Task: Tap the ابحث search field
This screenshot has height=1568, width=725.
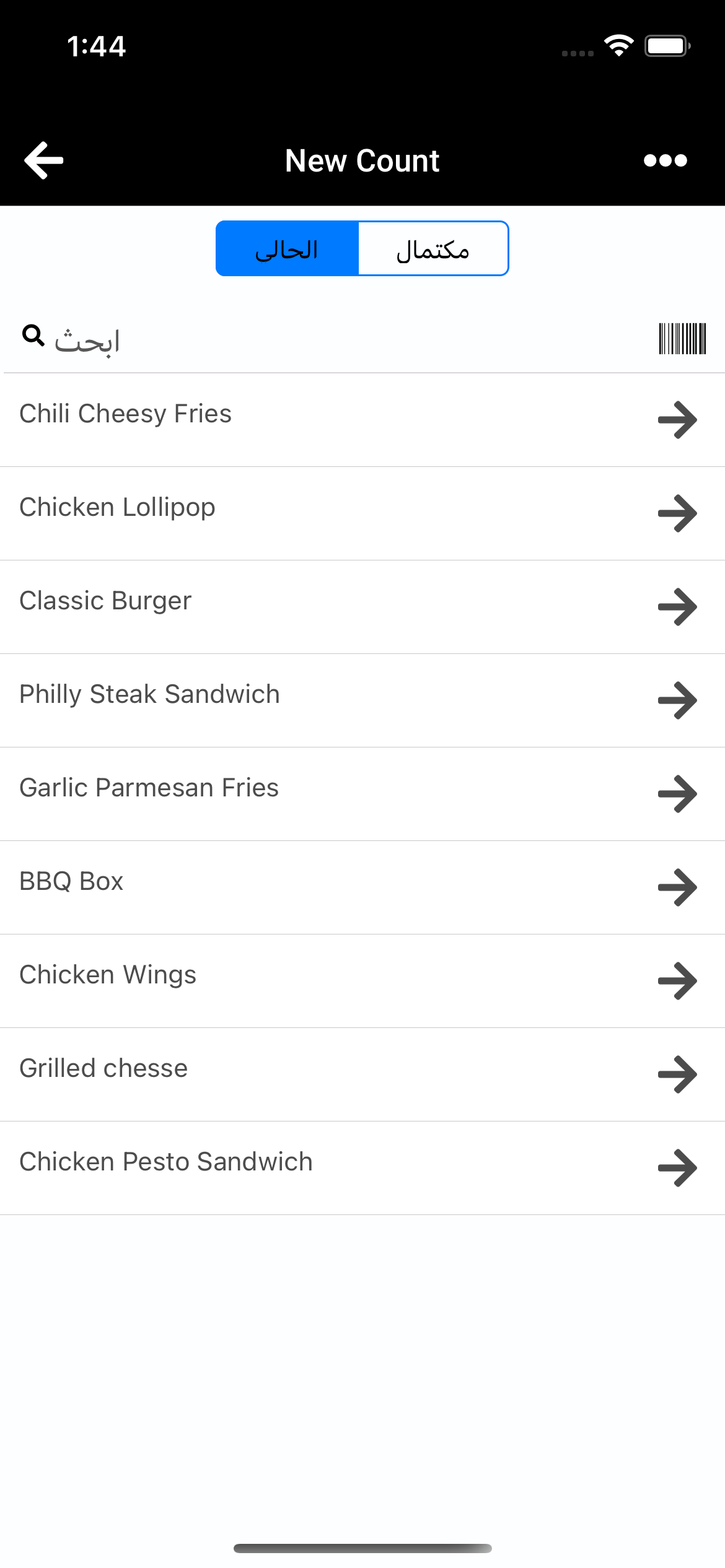Action: [335, 339]
